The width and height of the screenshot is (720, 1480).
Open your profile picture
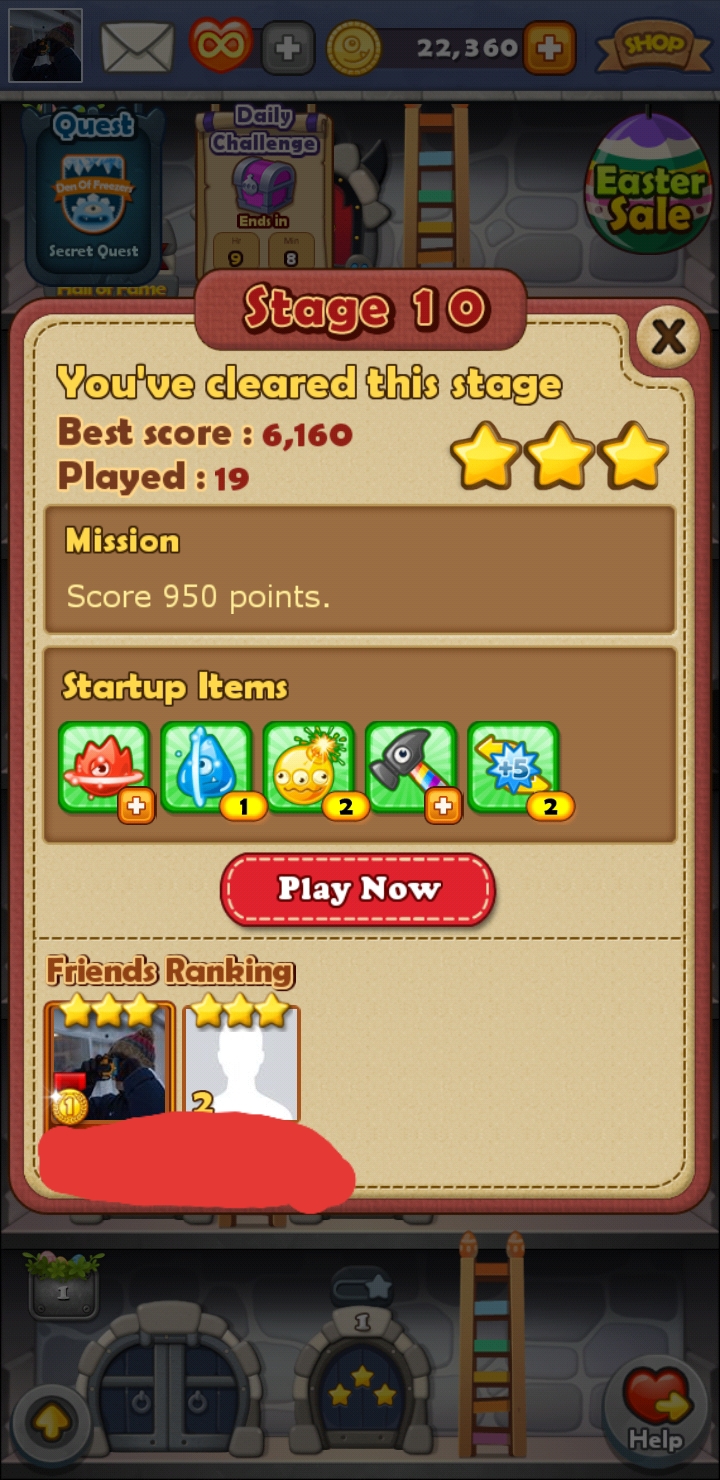(x=45, y=45)
